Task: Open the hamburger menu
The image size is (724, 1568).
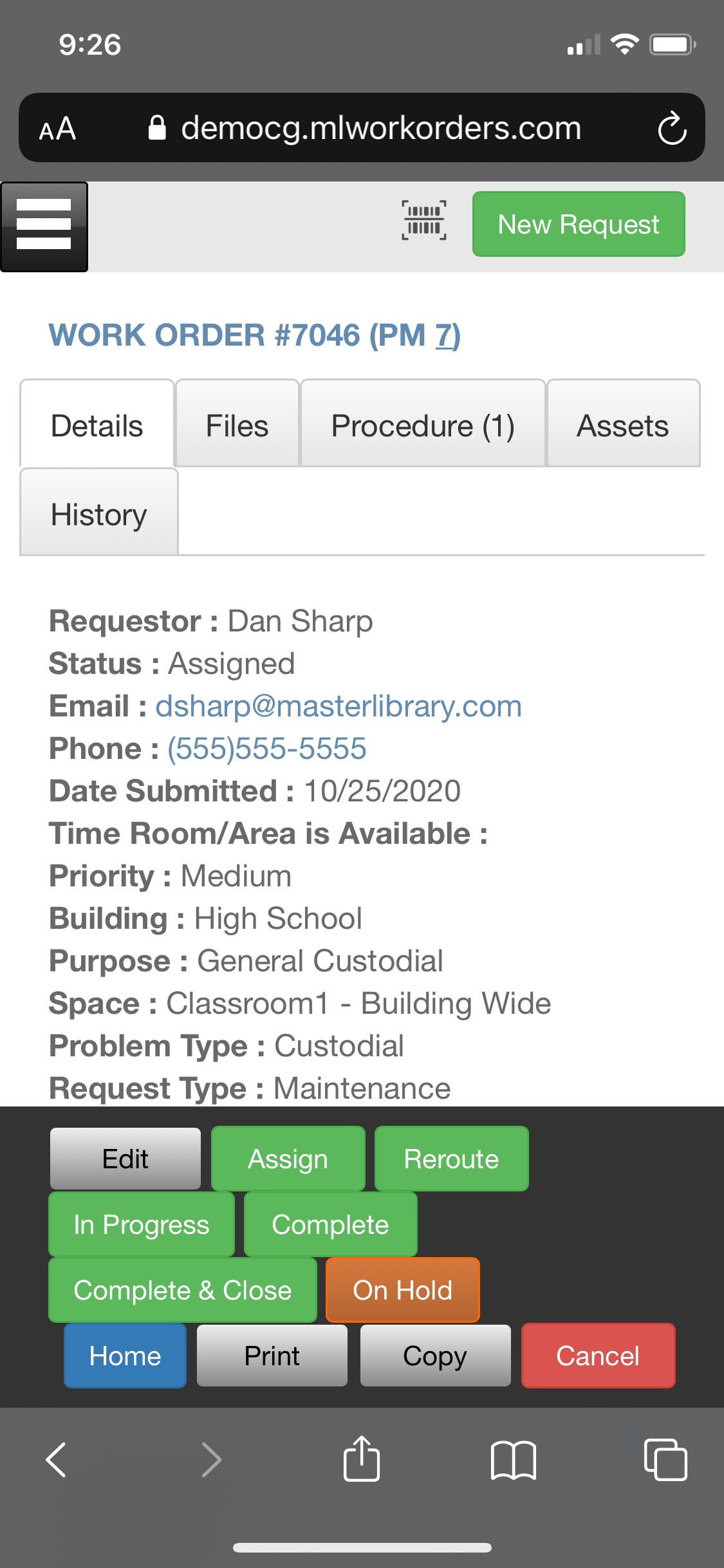Action: (x=44, y=227)
